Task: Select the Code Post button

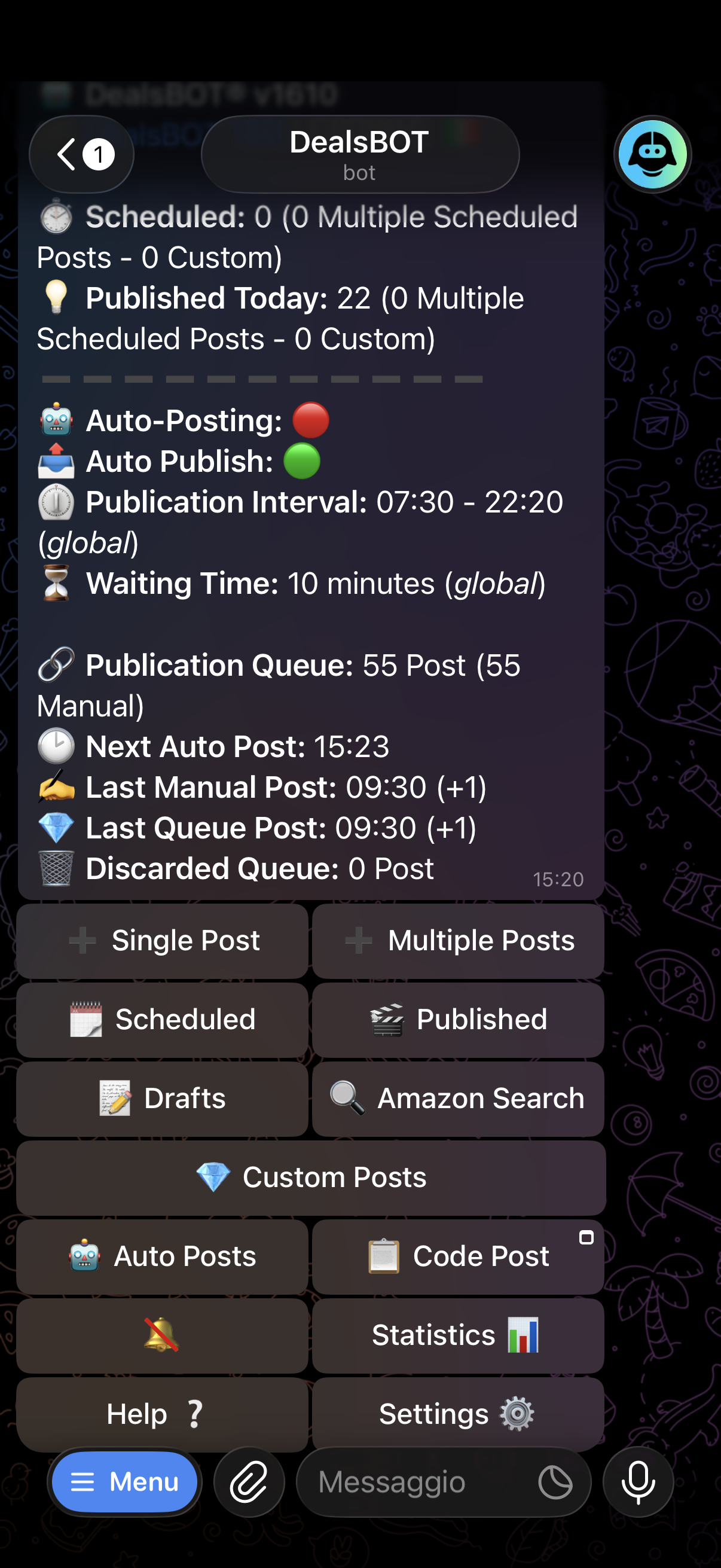Action: (x=458, y=1257)
